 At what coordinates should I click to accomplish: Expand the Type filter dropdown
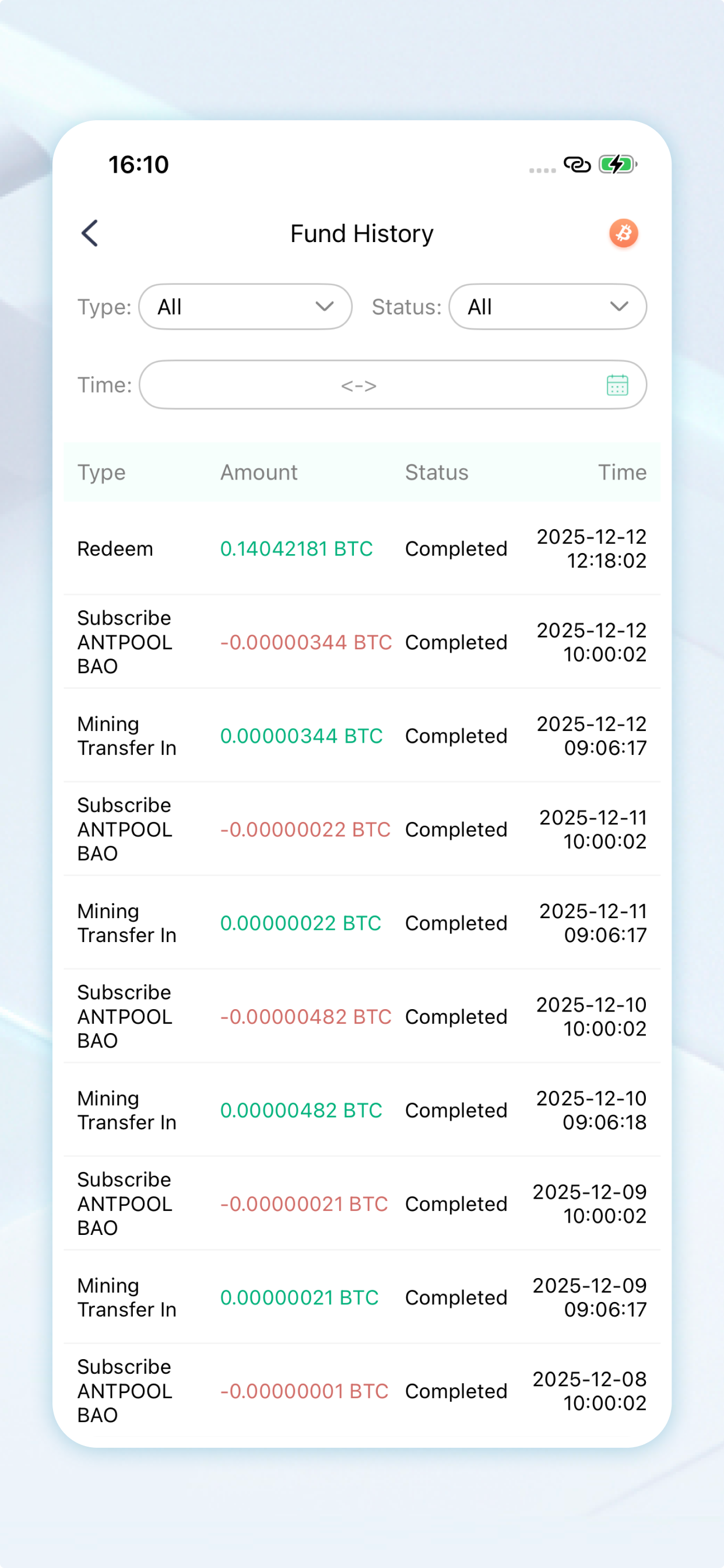pos(245,307)
